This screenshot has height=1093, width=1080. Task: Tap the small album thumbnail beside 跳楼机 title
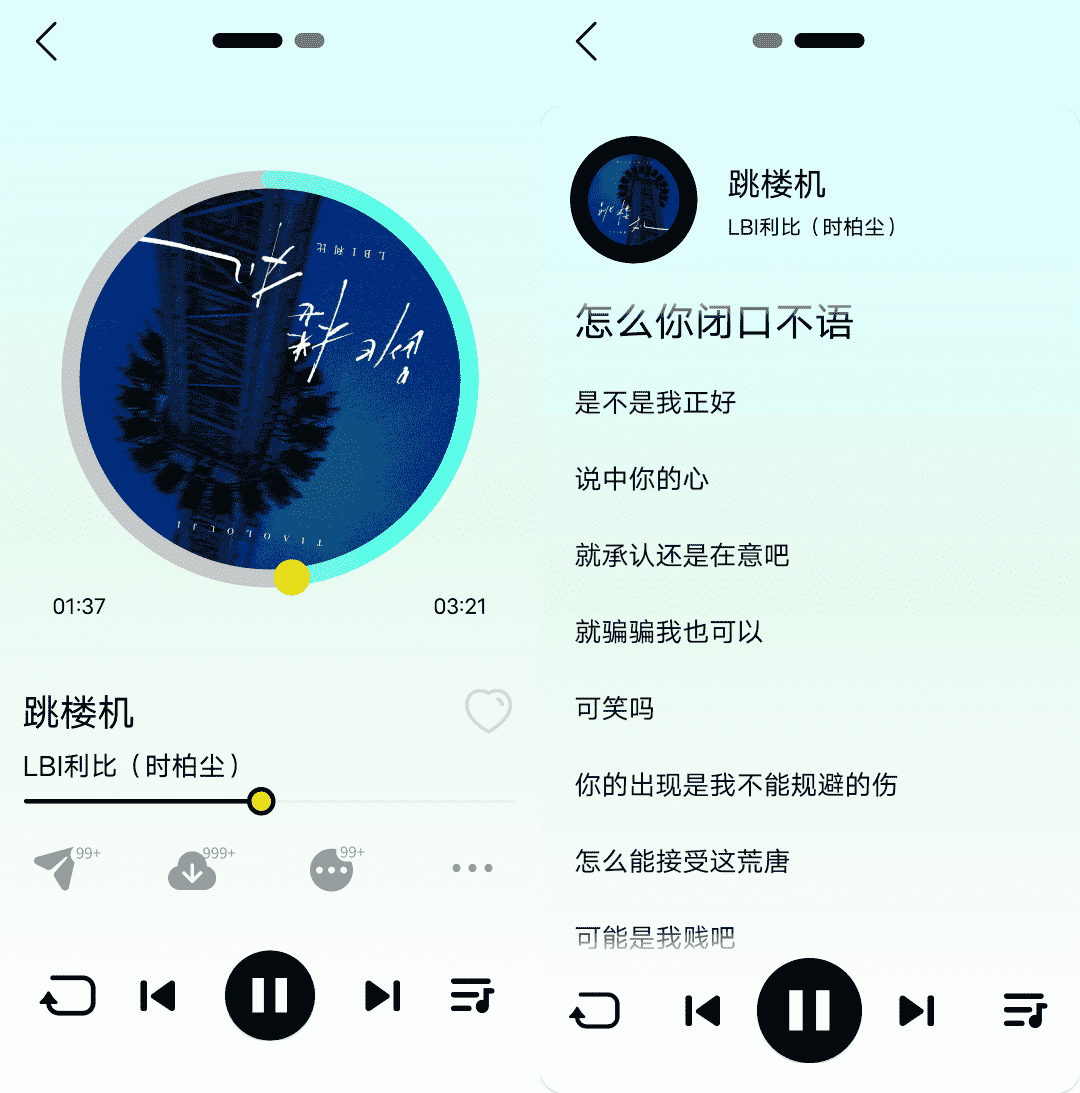633,200
